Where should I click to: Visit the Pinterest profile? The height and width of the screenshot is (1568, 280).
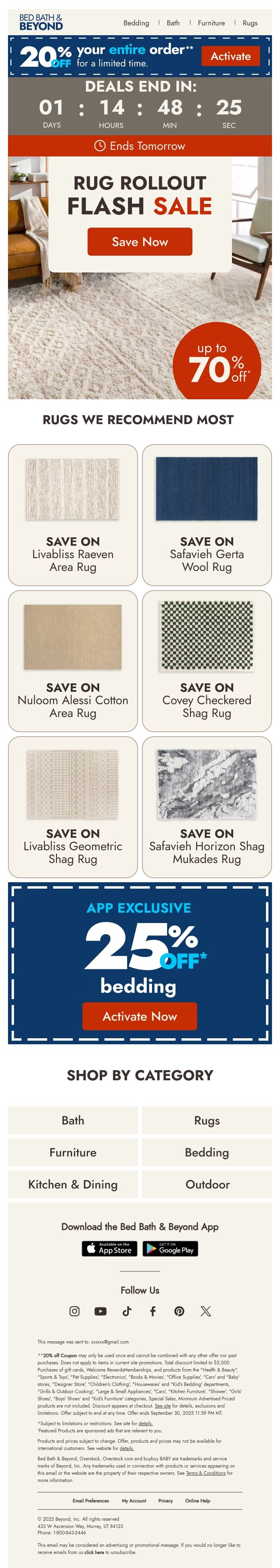(179, 1311)
